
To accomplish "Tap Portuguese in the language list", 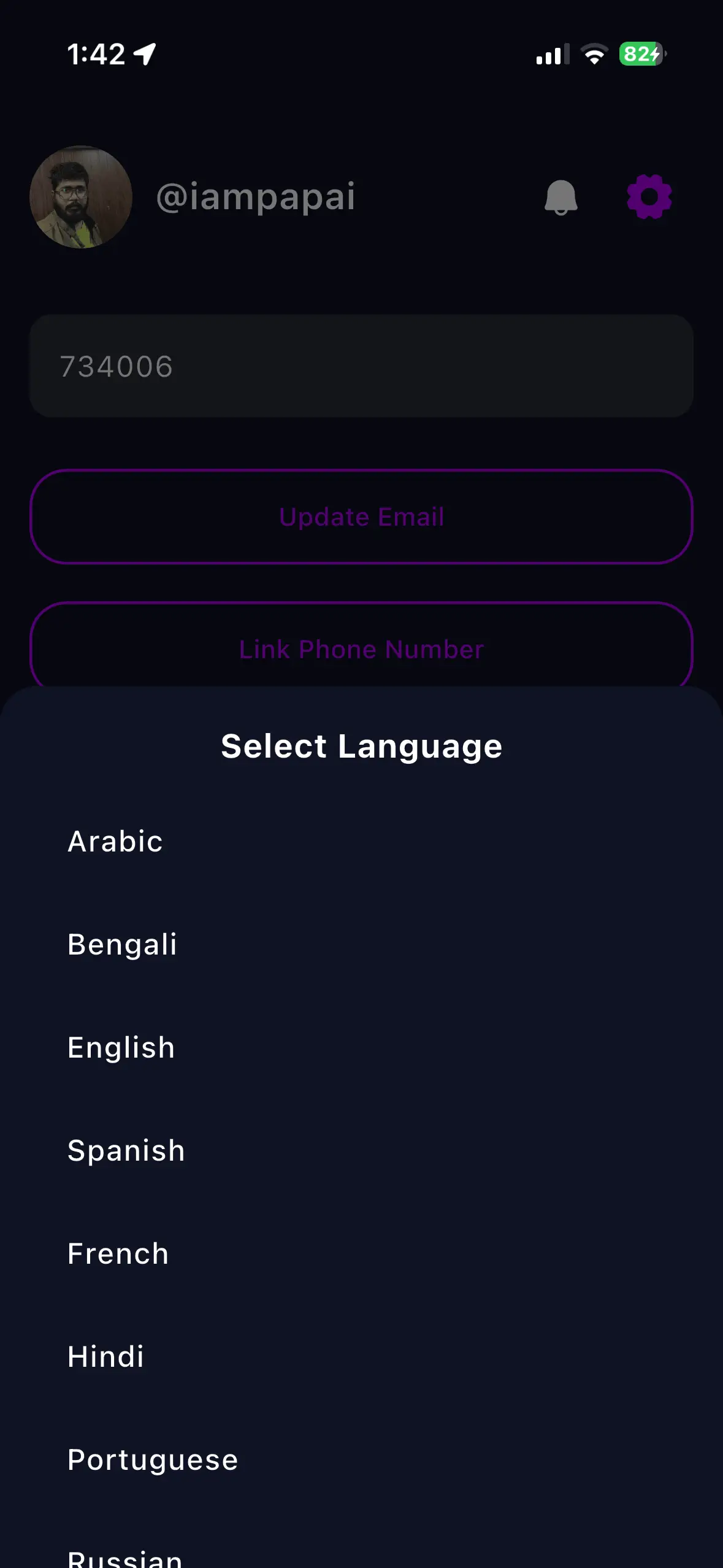I will [153, 1459].
